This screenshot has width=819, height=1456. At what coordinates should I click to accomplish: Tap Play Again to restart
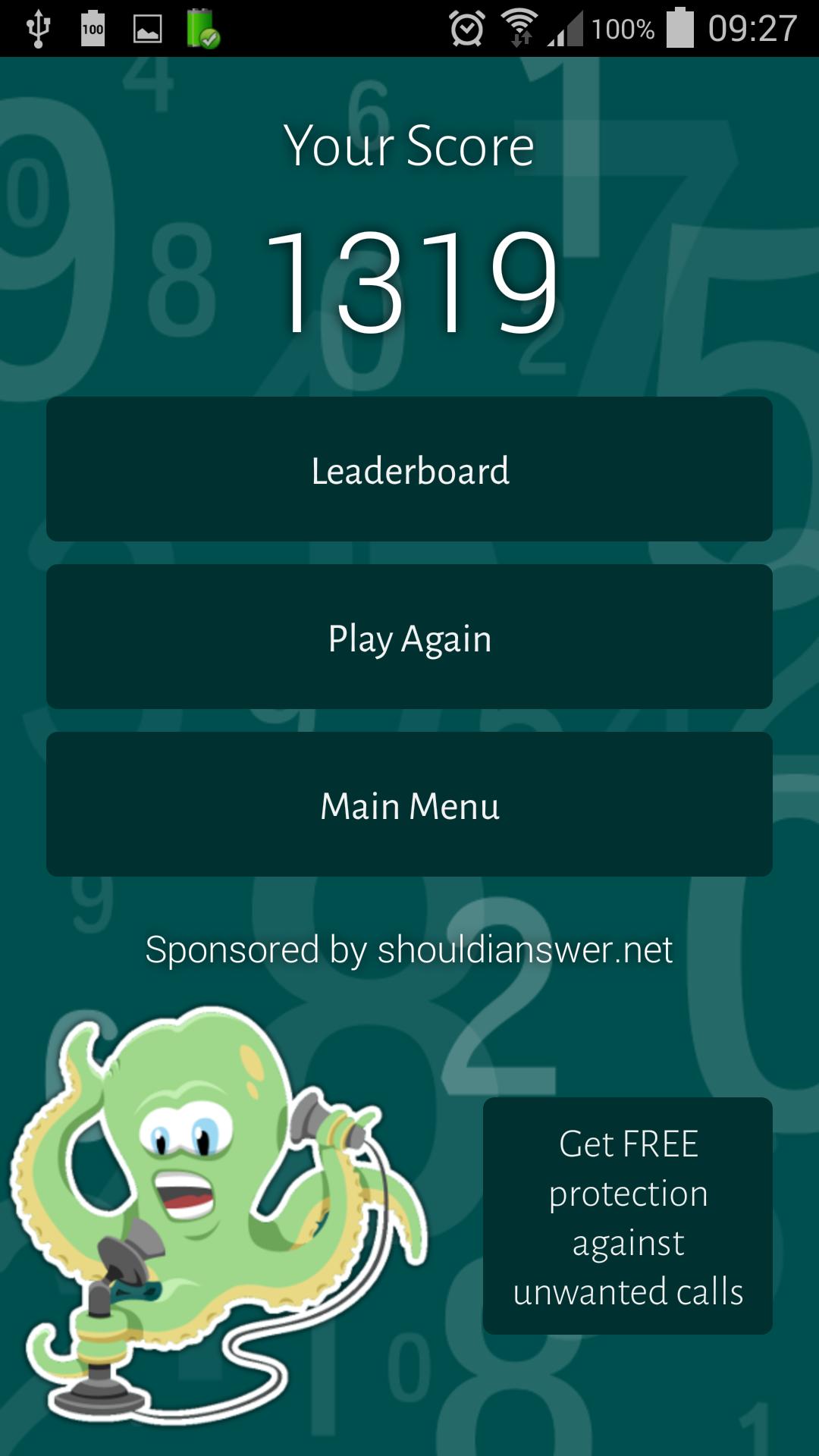point(409,637)
